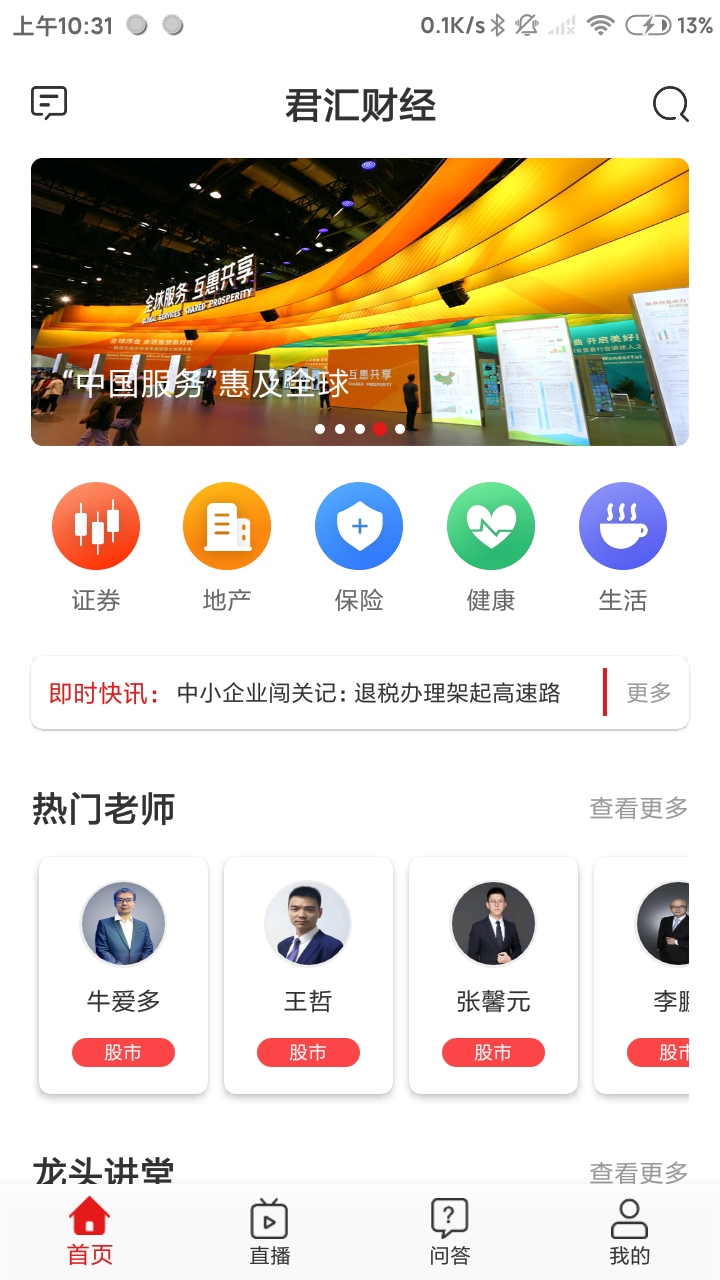Switch to the 我的 profile tab
720x1280 pixels.
[x=629, y=1230]
